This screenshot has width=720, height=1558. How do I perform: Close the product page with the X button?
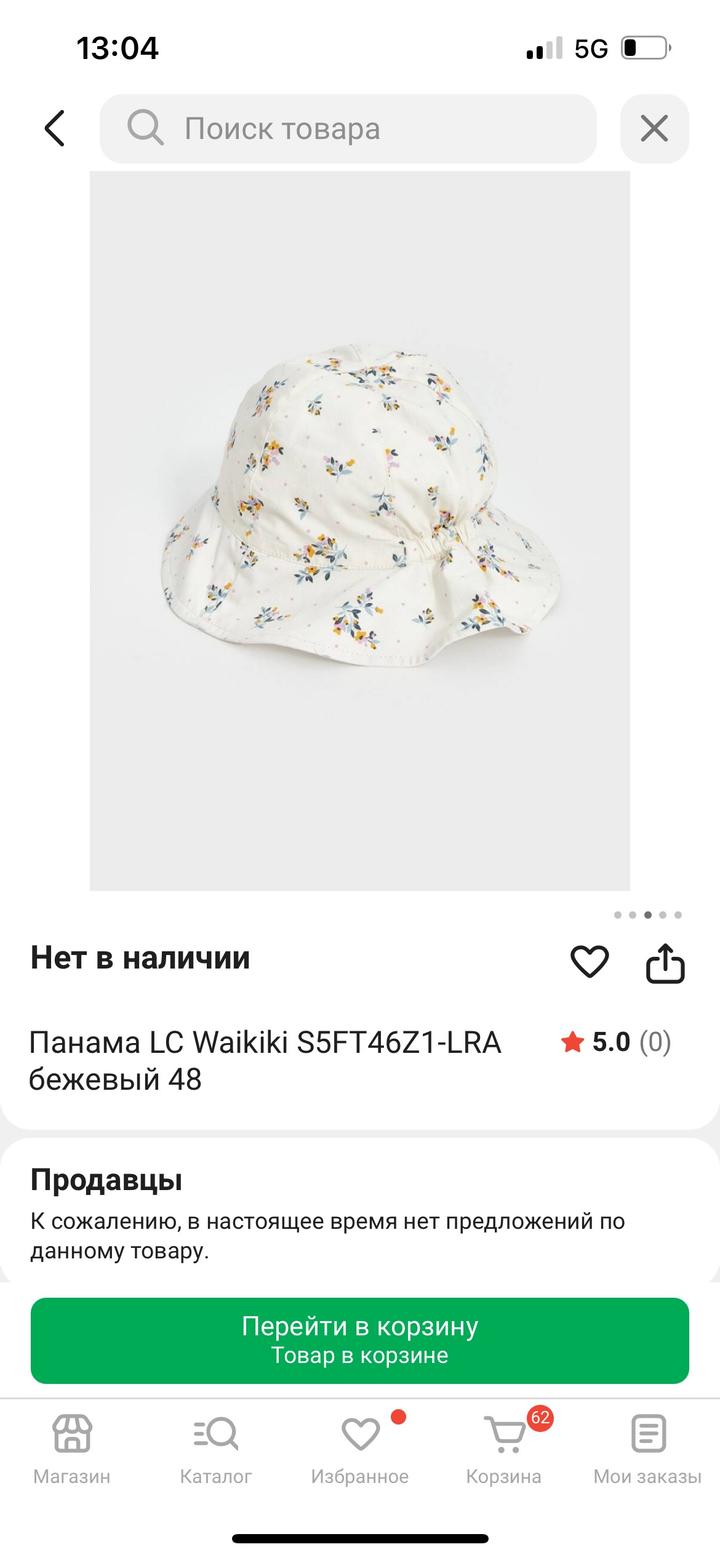point(654,129)
